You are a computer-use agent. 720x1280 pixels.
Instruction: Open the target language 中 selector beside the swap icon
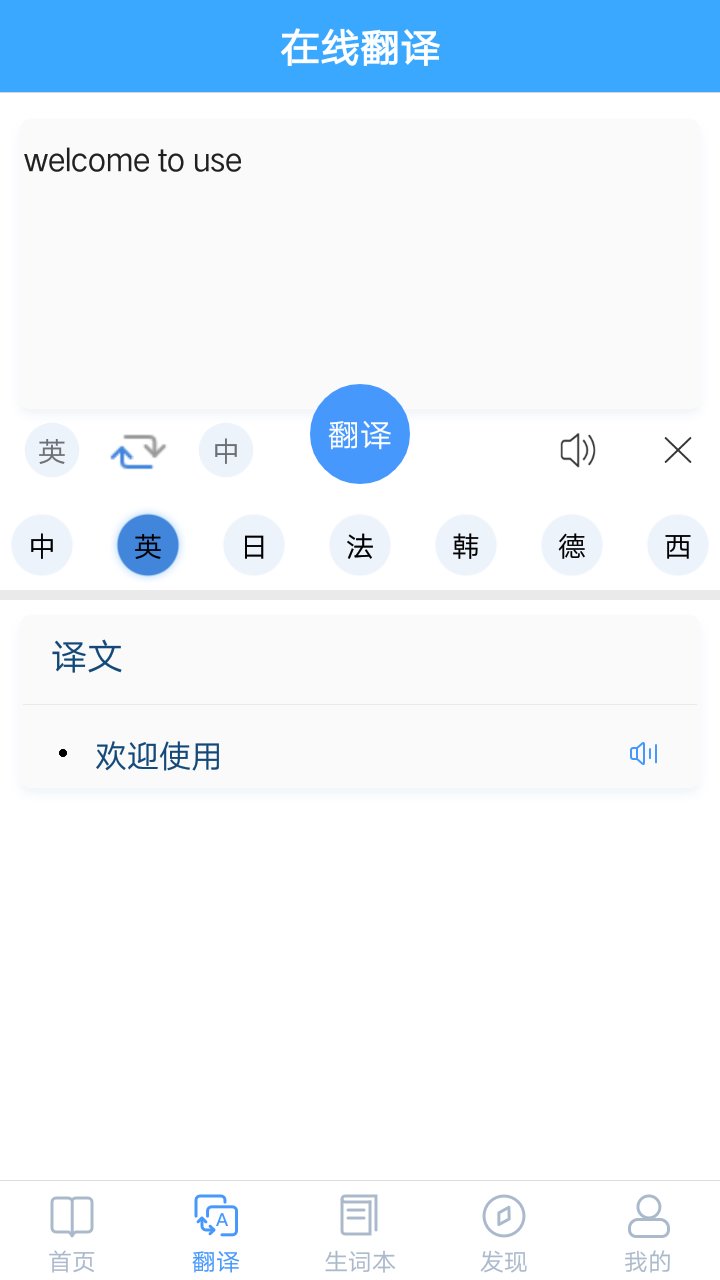coord(226,451)
